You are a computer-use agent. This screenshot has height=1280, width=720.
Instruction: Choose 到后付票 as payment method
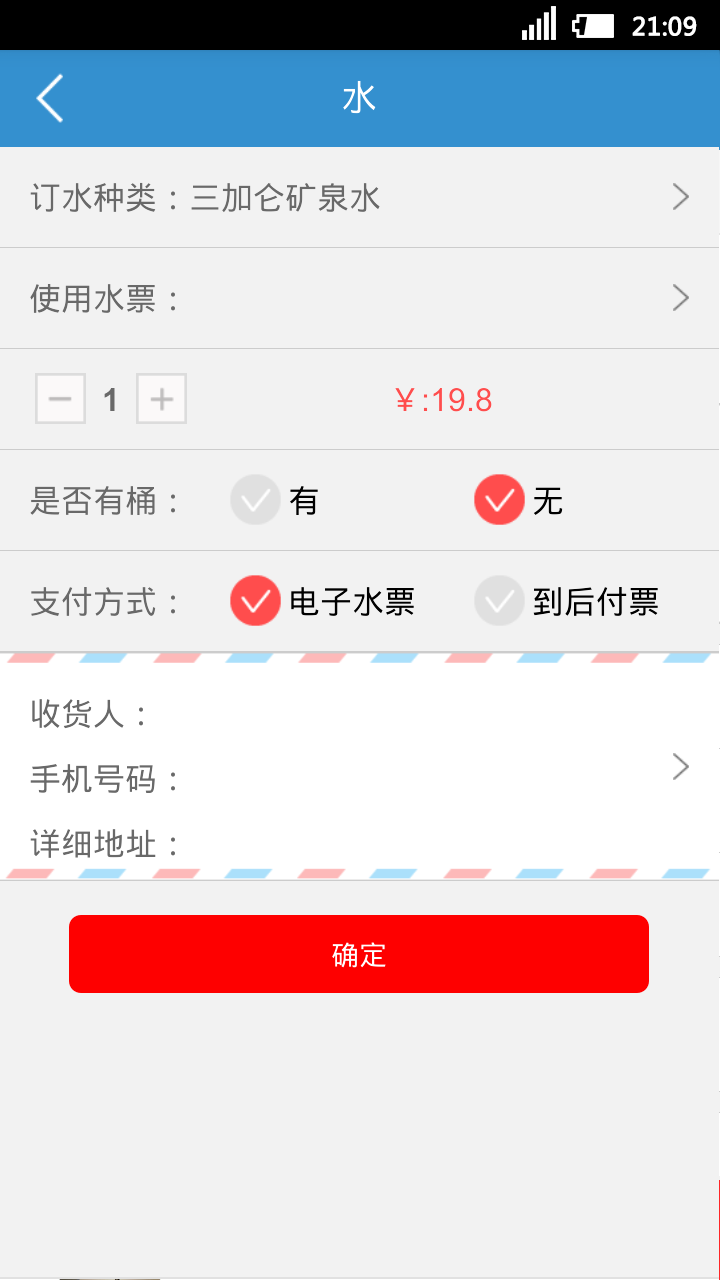click(x=499, y=601)
